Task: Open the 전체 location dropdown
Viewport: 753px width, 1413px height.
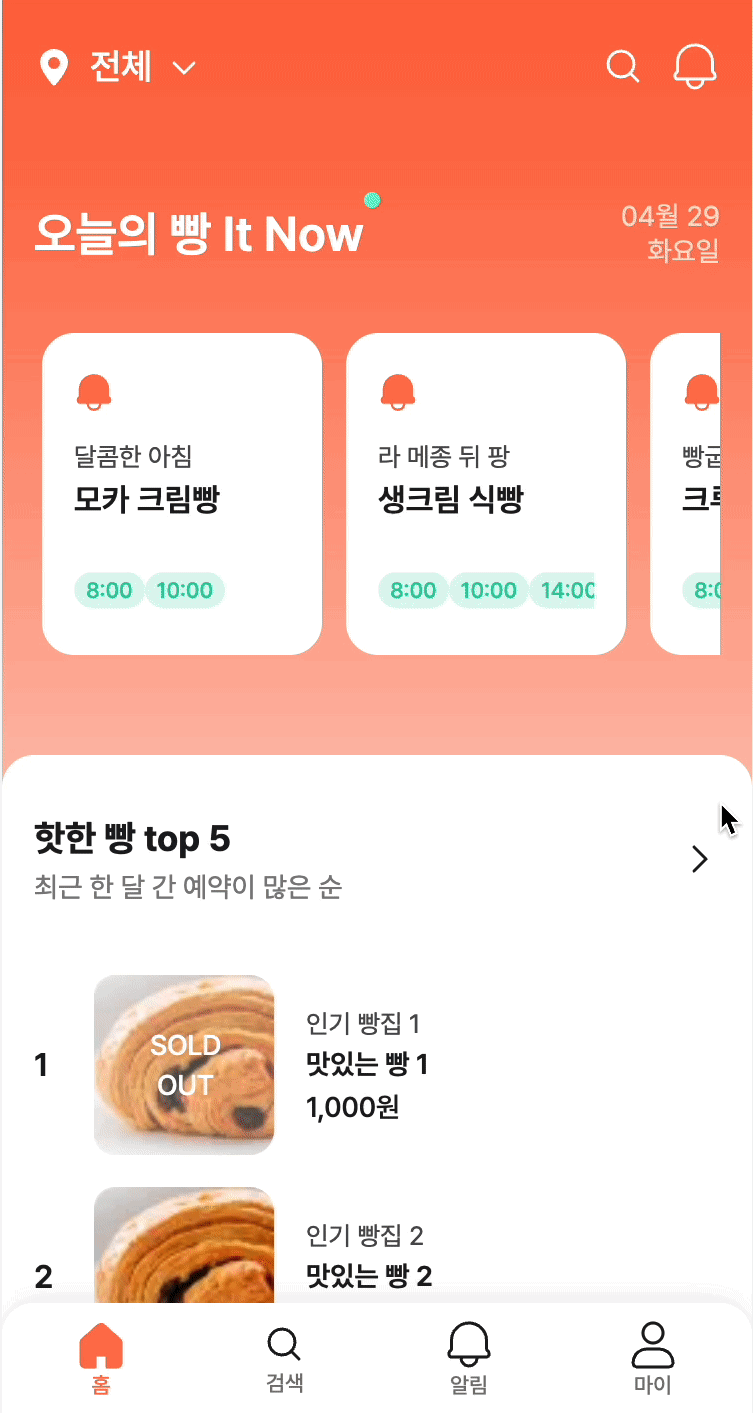Action: [x=118, y=67]
